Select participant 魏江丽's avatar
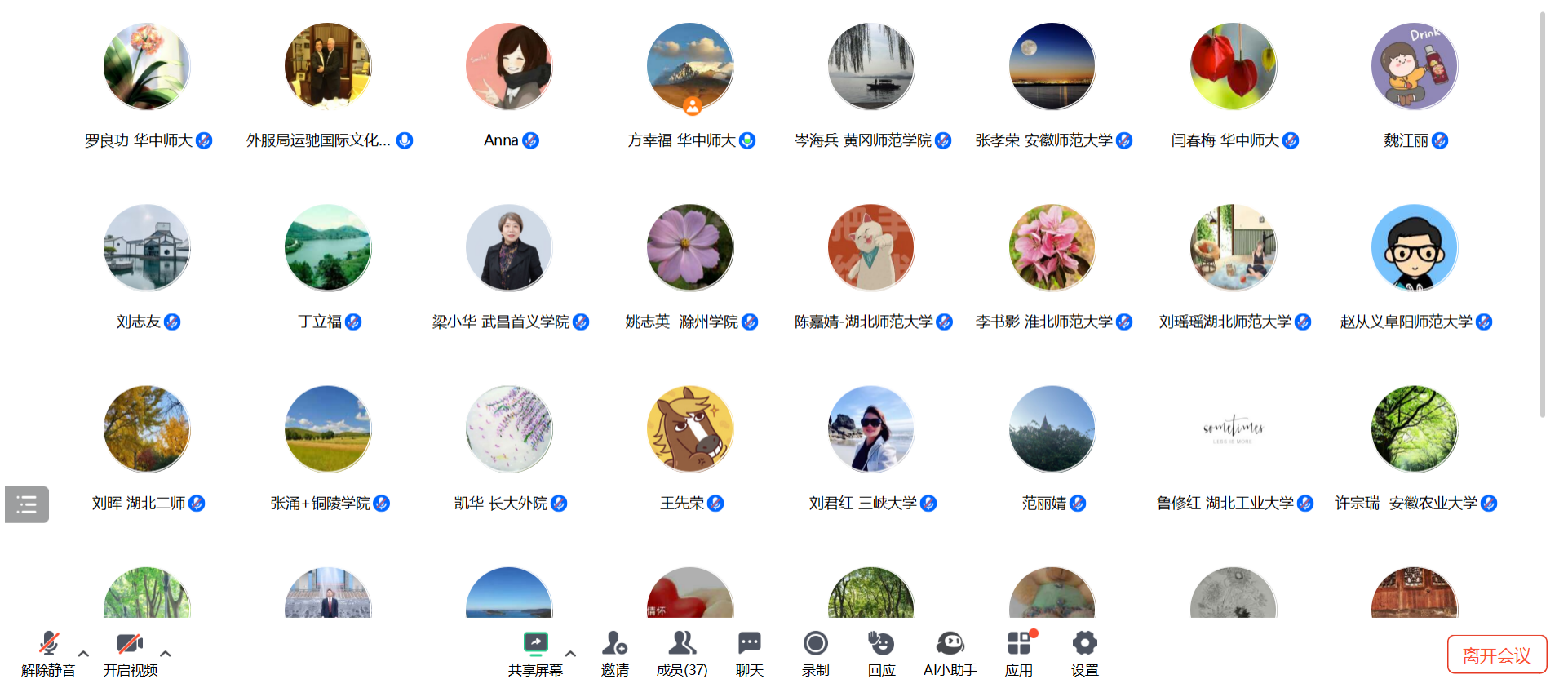Viewport: 1568px width, 688px height. pyautogui.click(x=1415, y=66)
